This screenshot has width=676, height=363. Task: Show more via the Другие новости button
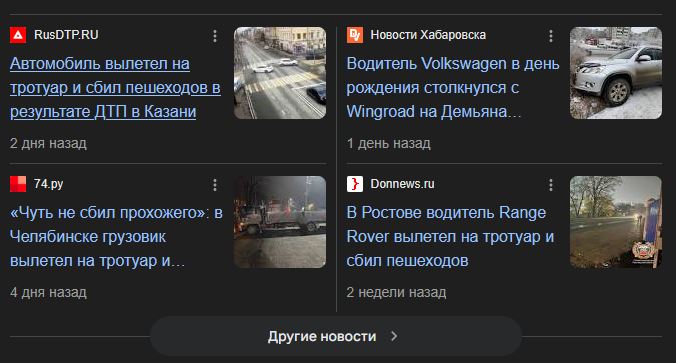click(336, 336)
